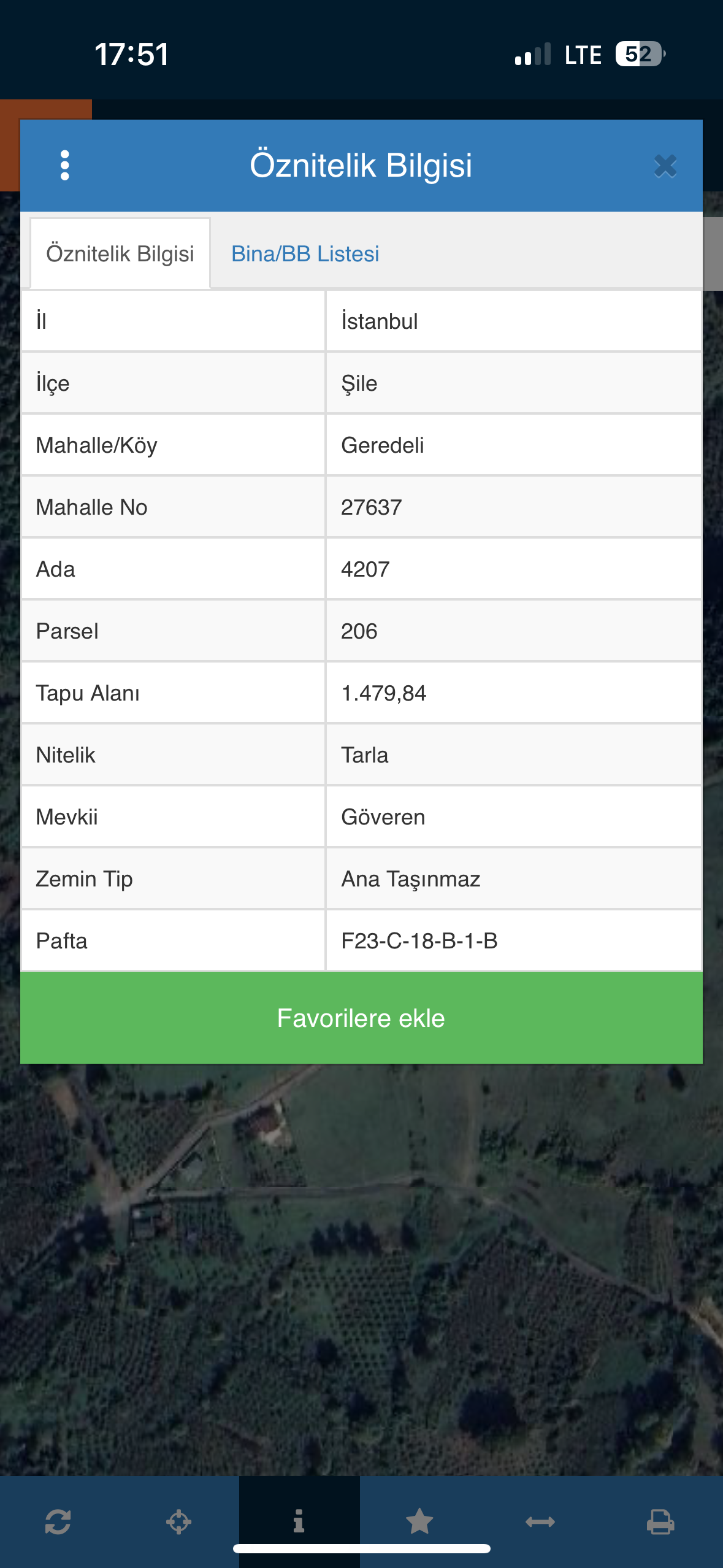This screenshot has height=1568, width=723.
Task: Open favorites with the star icon
Action: coord(419,1521)
